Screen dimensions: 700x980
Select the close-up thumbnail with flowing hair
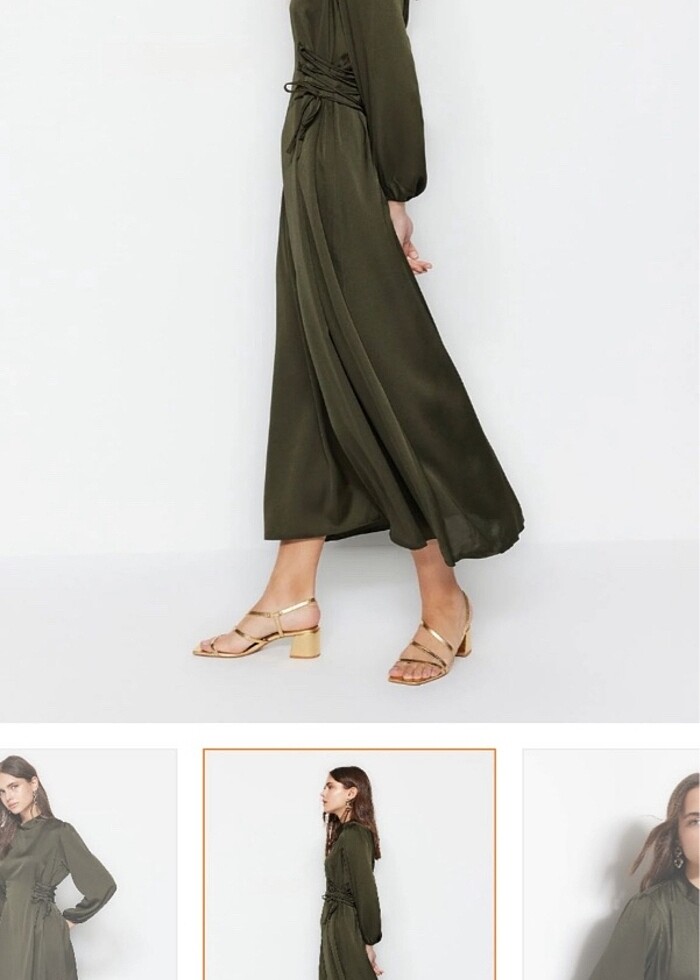(612, 865)
